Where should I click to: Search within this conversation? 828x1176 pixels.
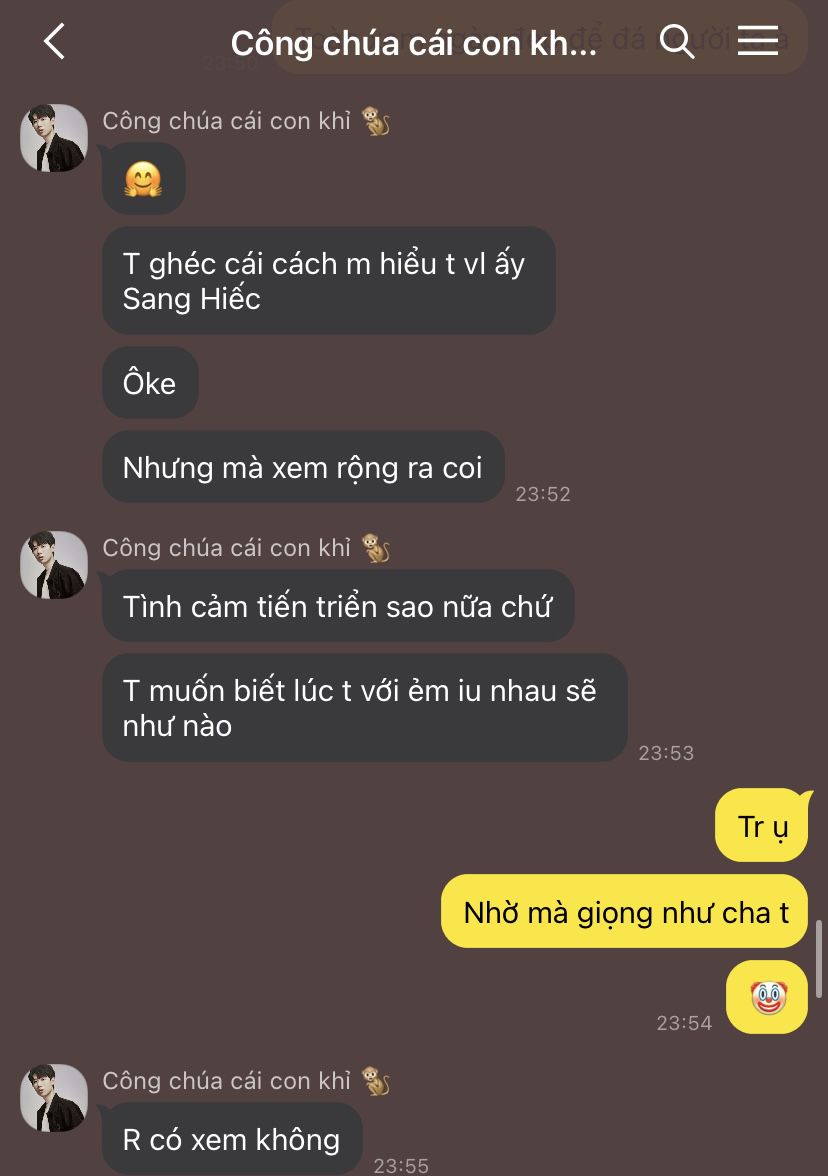point(677,42)
